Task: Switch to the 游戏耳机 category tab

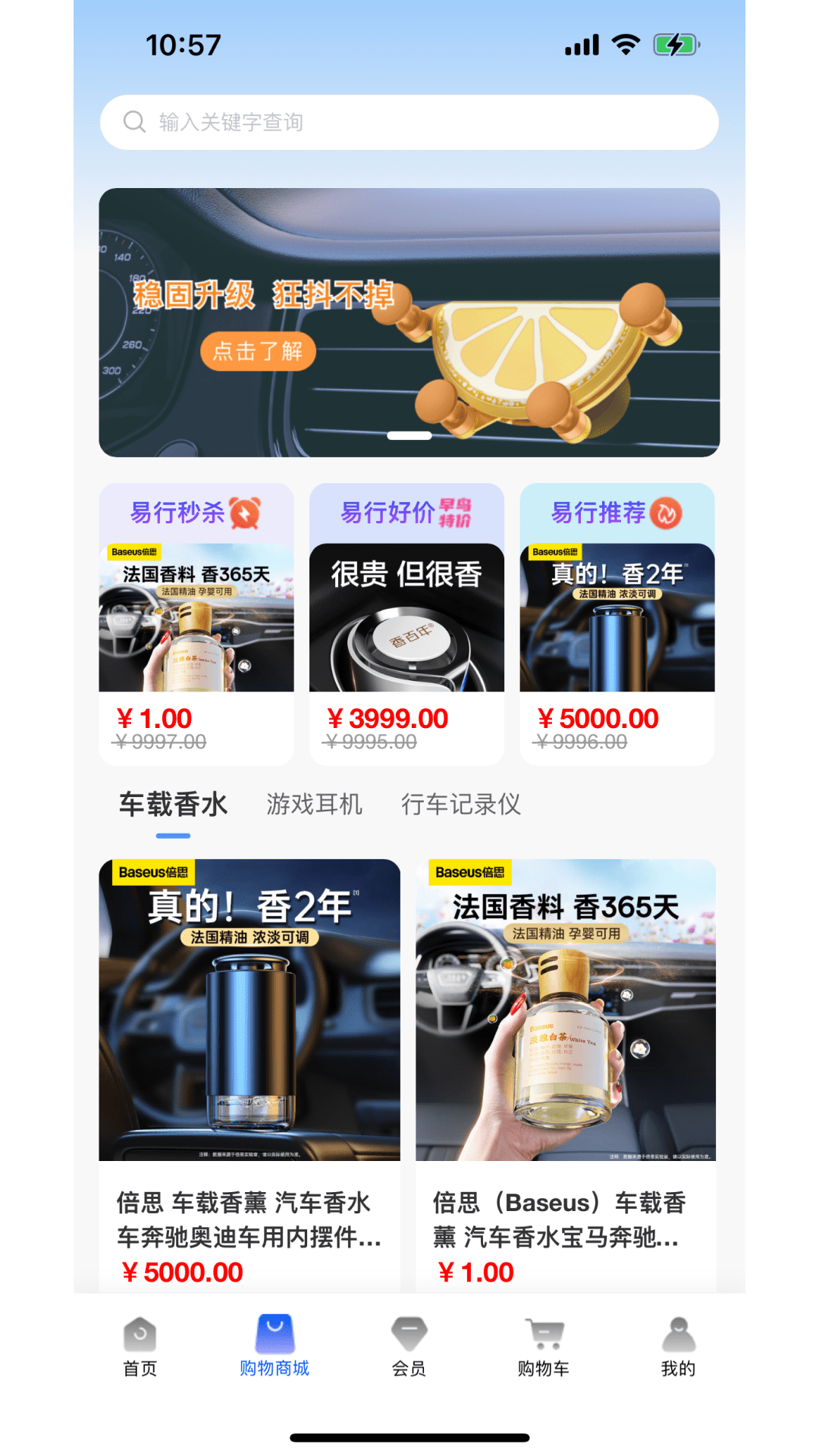Action: click(x=315, y=805)
